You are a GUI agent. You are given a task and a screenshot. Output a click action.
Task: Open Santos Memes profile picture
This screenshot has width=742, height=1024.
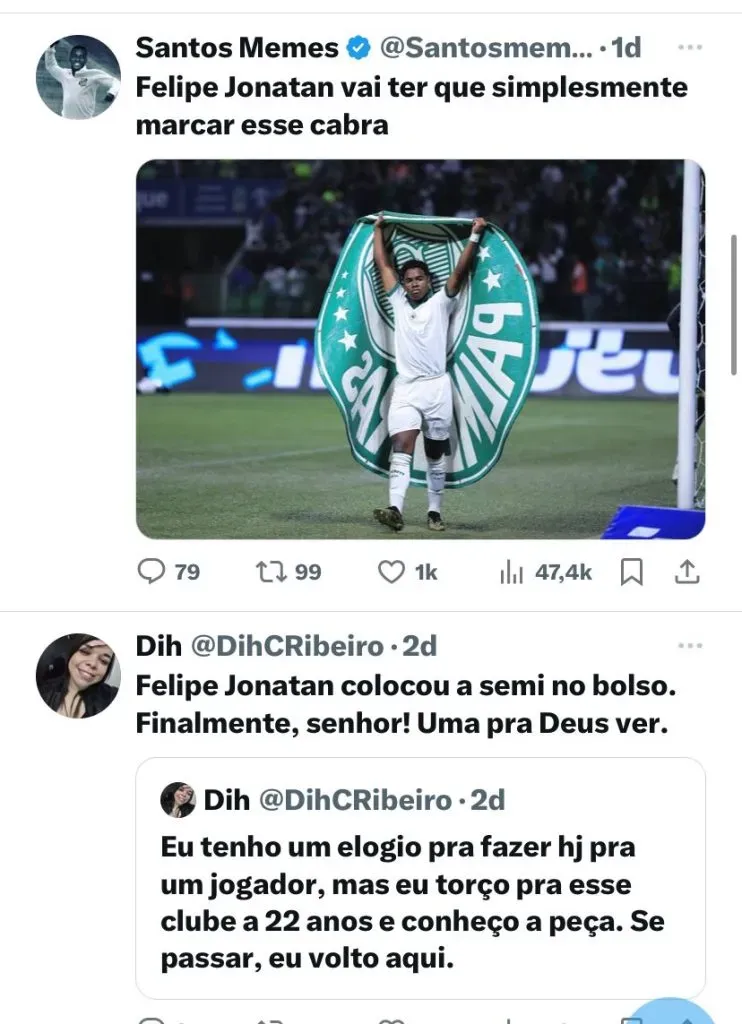pyautogui.click(x=78, y=78)
